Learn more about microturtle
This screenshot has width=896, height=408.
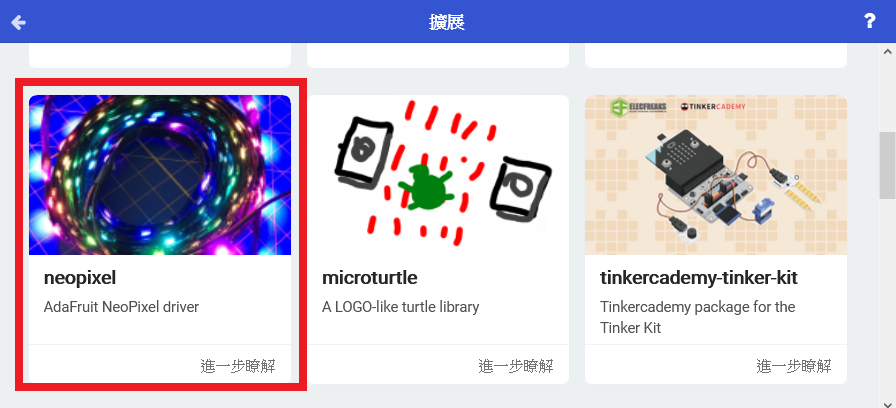point(516,366)
